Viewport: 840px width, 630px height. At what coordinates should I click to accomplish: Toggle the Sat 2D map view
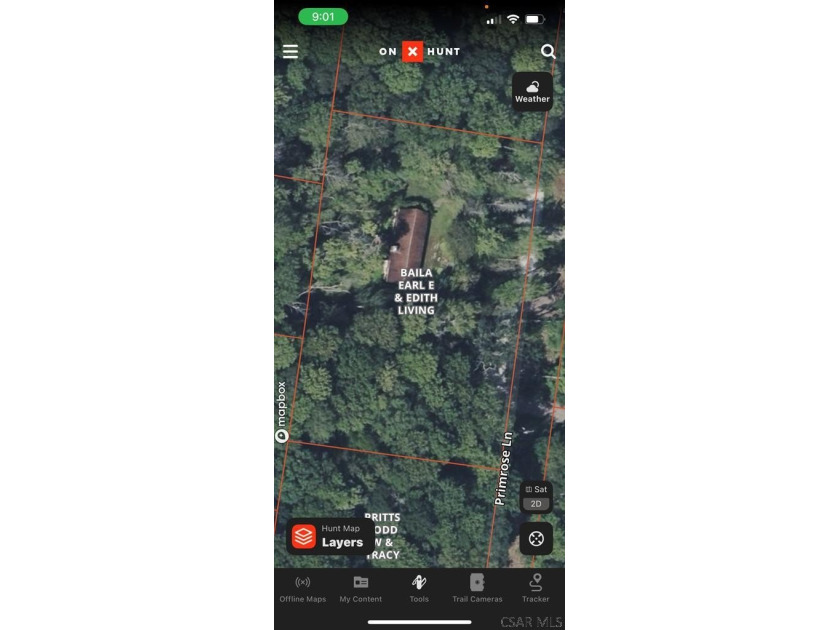(536, 497)
